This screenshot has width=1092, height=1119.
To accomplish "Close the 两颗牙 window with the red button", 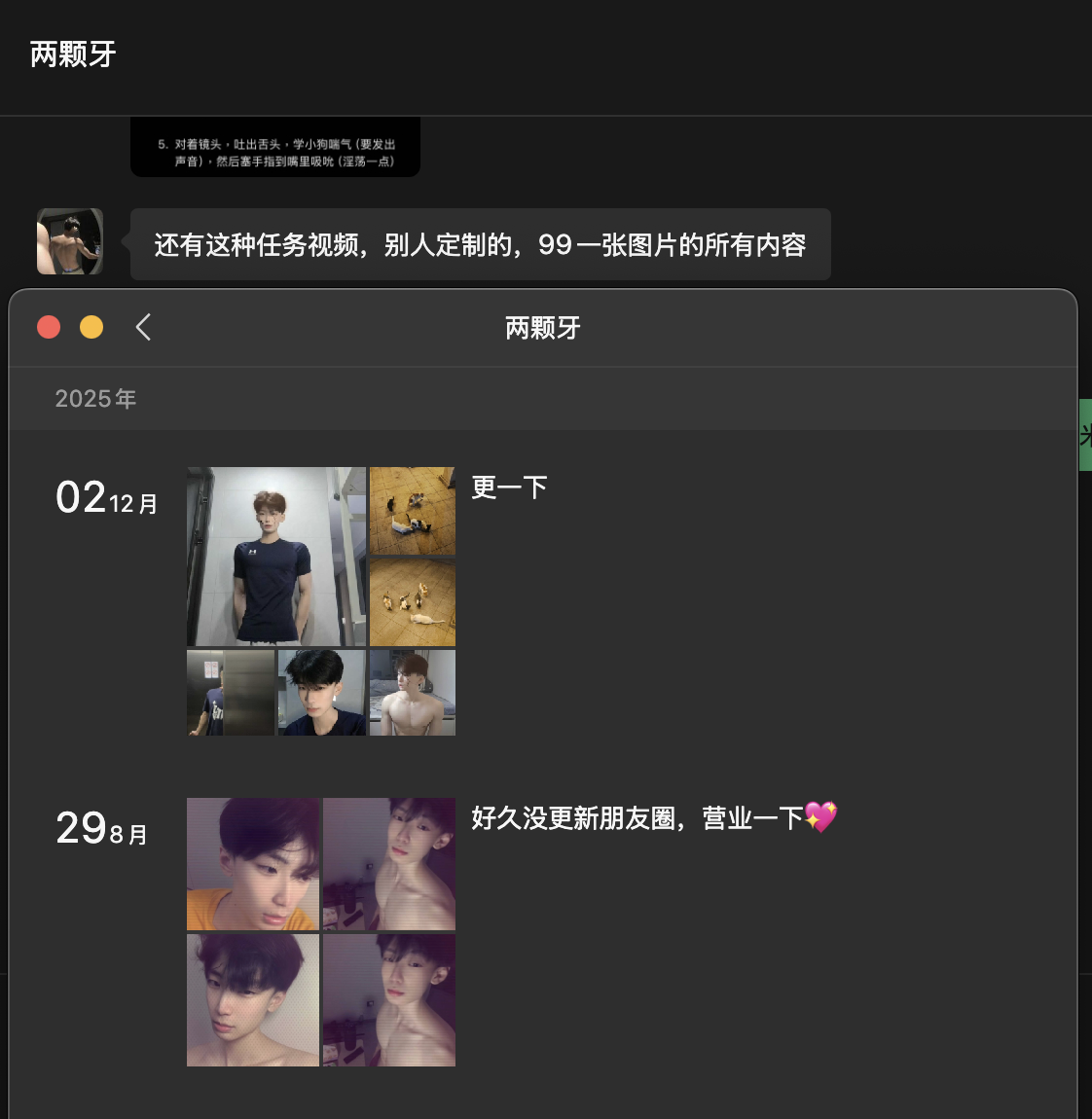I will [x=49, y=327].
